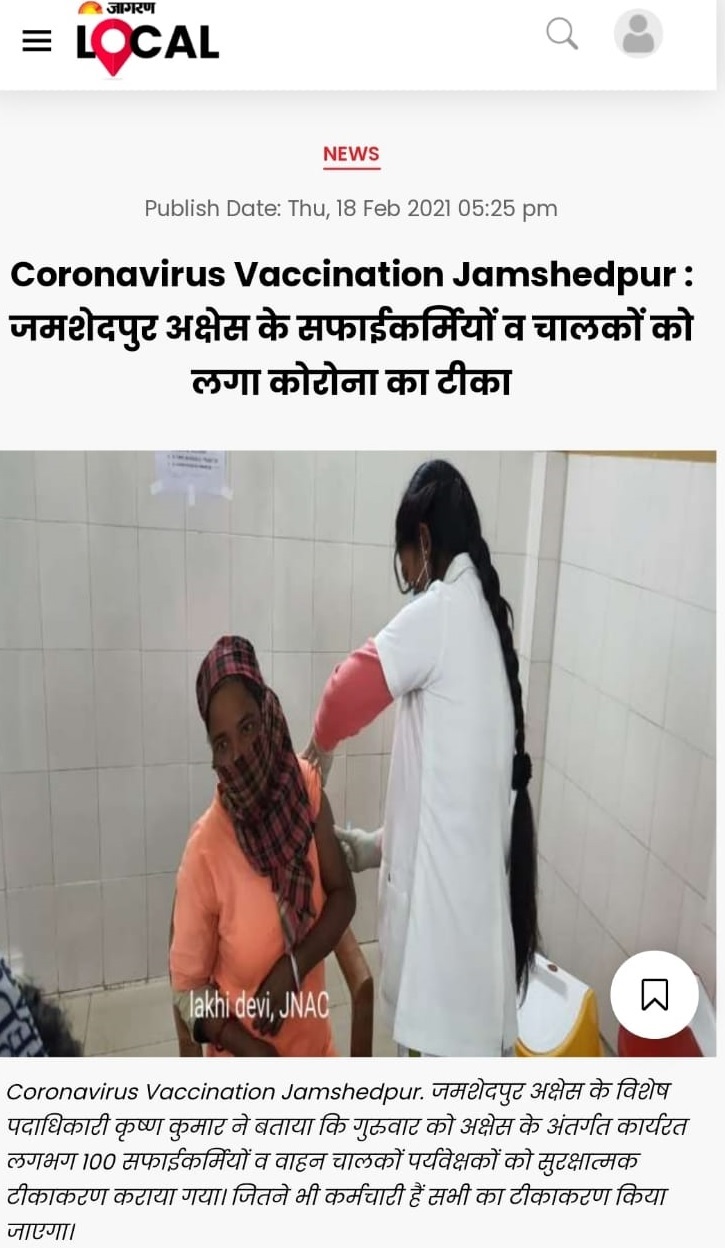Open the NEWS category link

point(351,154)
